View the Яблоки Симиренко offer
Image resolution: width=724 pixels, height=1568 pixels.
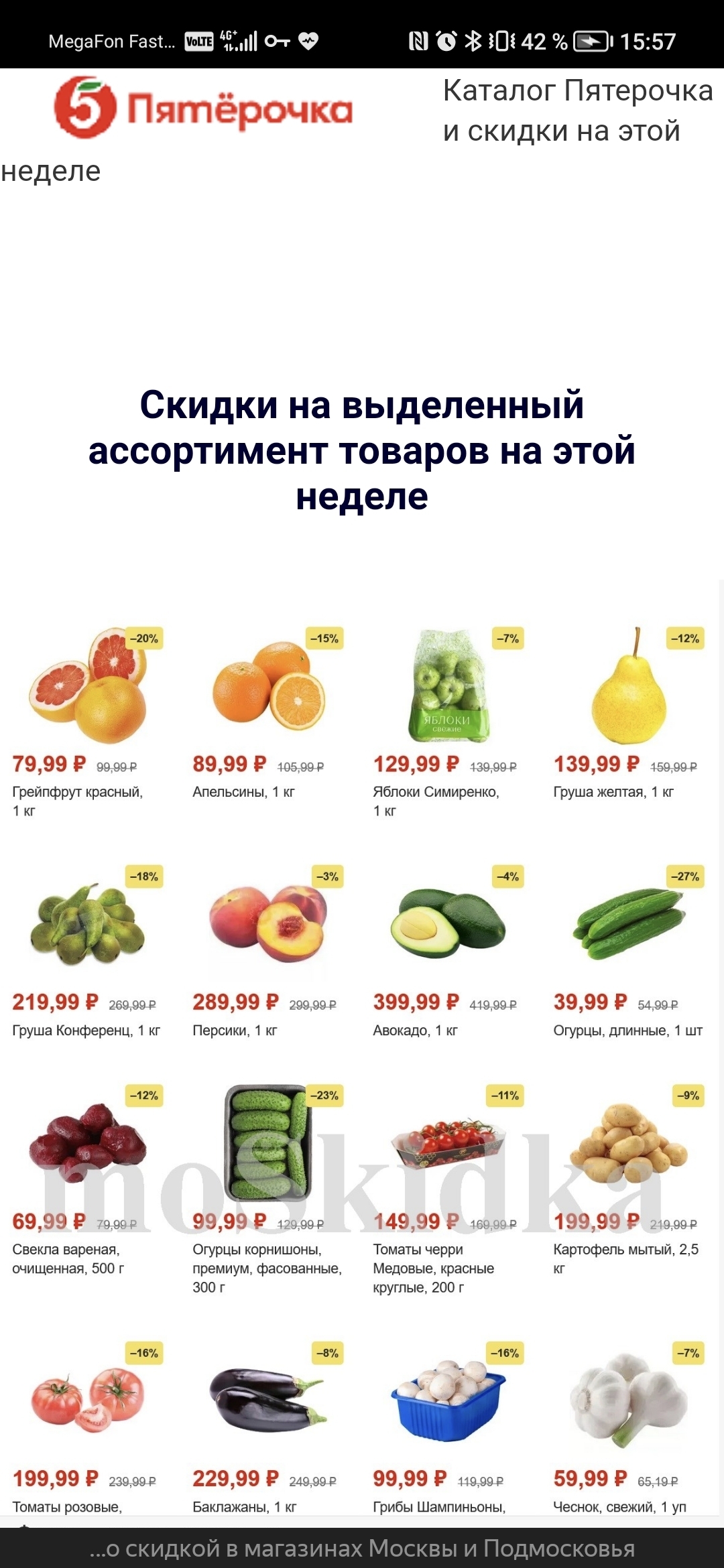pyautogui.click(x=448, y=687)
